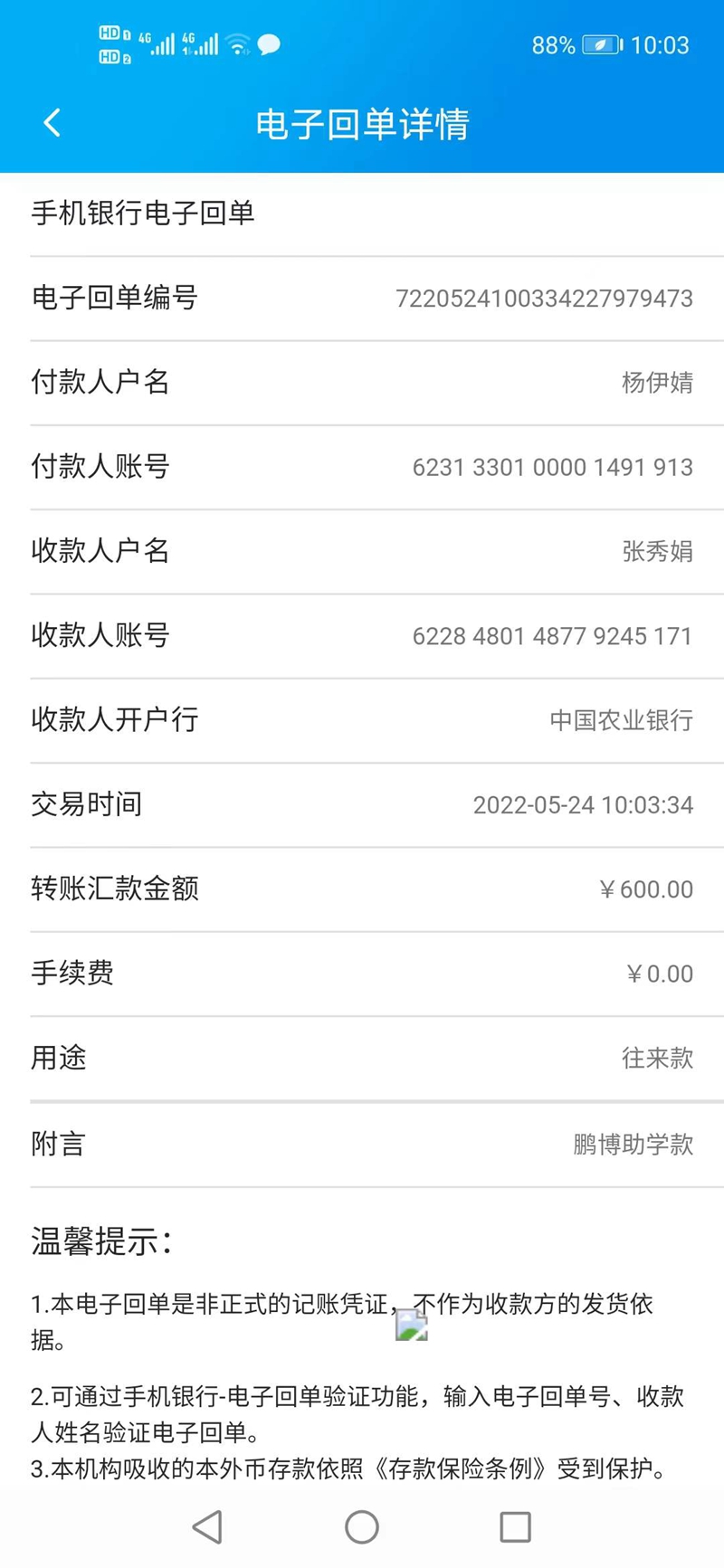Image resolution: width=724 pixels, height=1568 pixels.
Task: Tap the 中国农业银行 bank name
Action: (622, 720)
